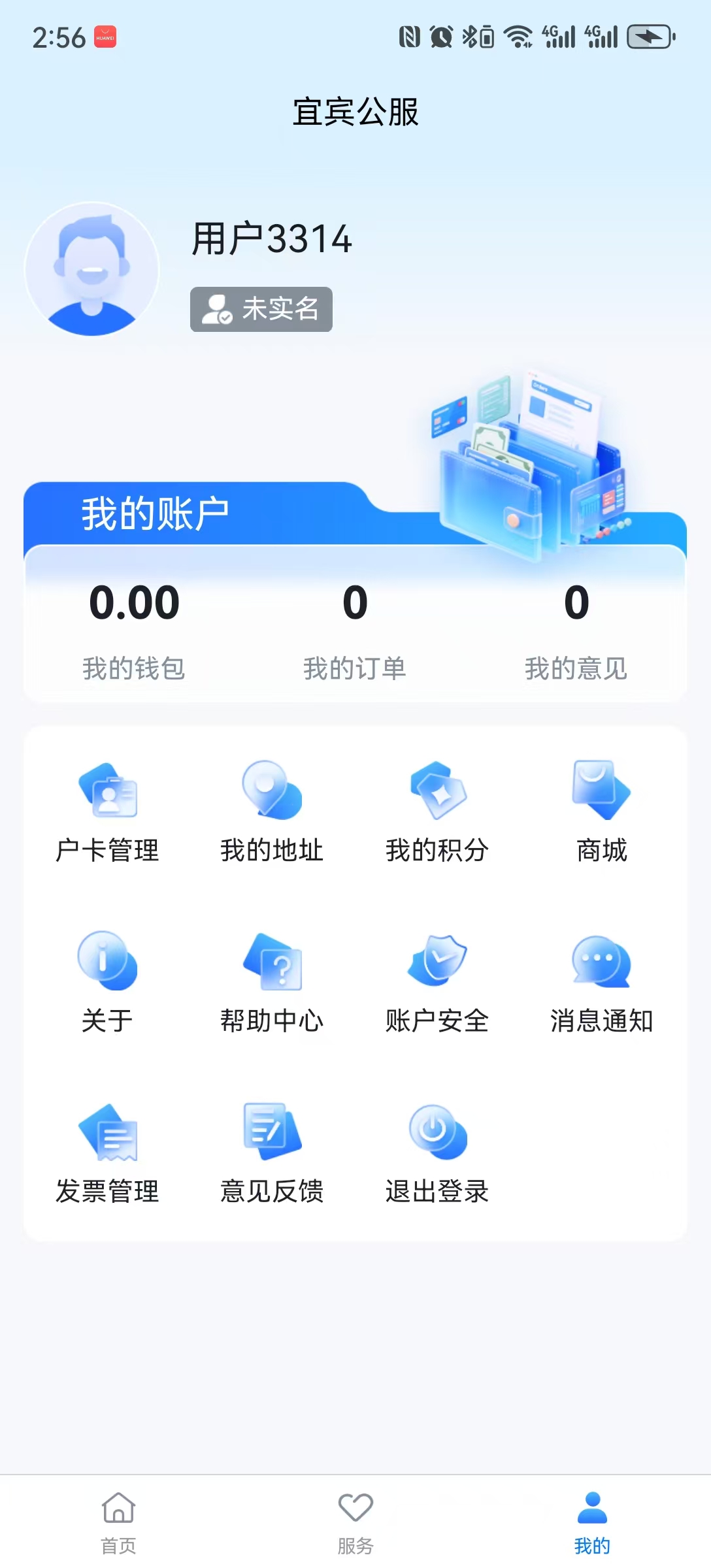Screen dimensions: 711x1568
Task: Open the 商城 mall
Action: tap(601, 811)
